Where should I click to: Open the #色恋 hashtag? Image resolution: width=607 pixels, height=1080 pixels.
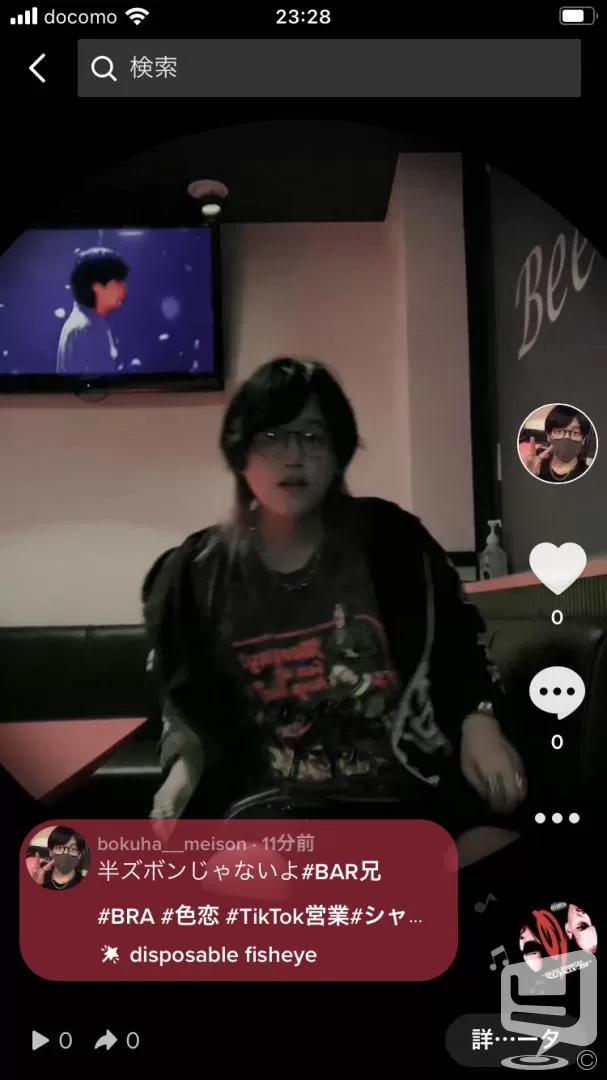coord(189,916)
